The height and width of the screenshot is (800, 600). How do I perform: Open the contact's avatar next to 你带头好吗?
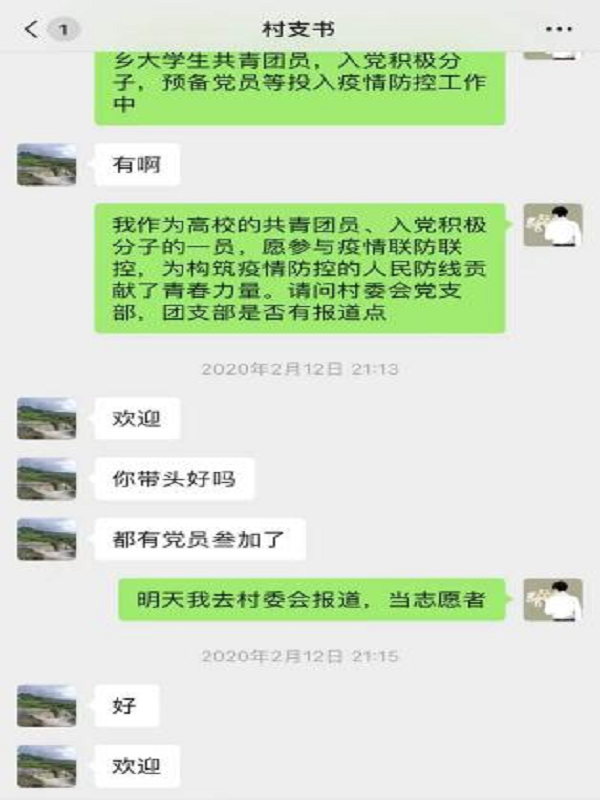pos(46,479)
